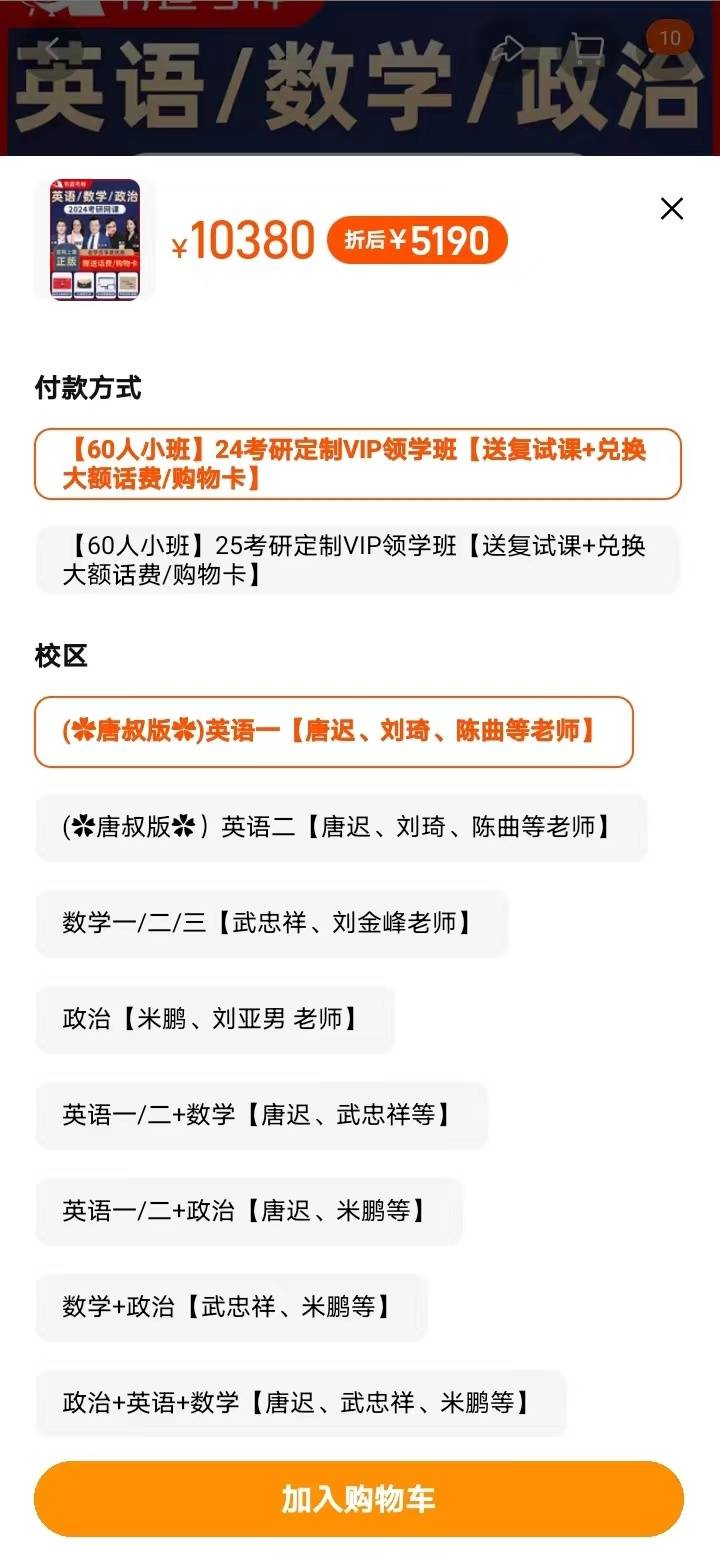Tap 加入购物车 to add to cart
This screenshot has height=1553, width=720.
coord(358,1499)
